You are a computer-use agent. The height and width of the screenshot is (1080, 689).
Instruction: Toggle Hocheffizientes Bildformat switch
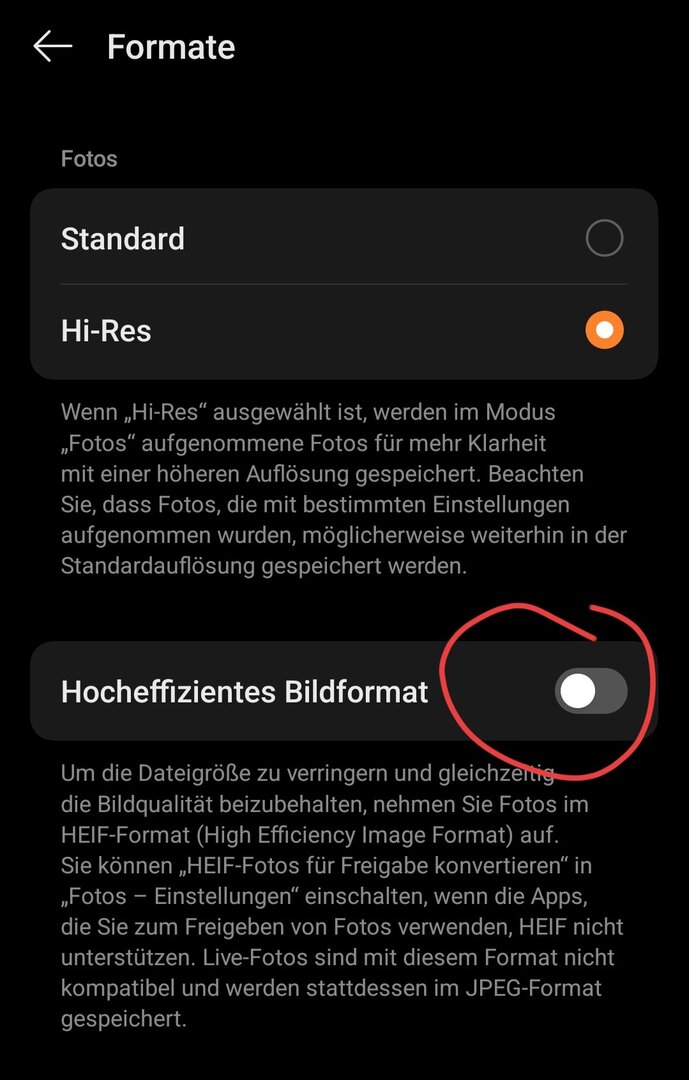click(x=591, y=691)
